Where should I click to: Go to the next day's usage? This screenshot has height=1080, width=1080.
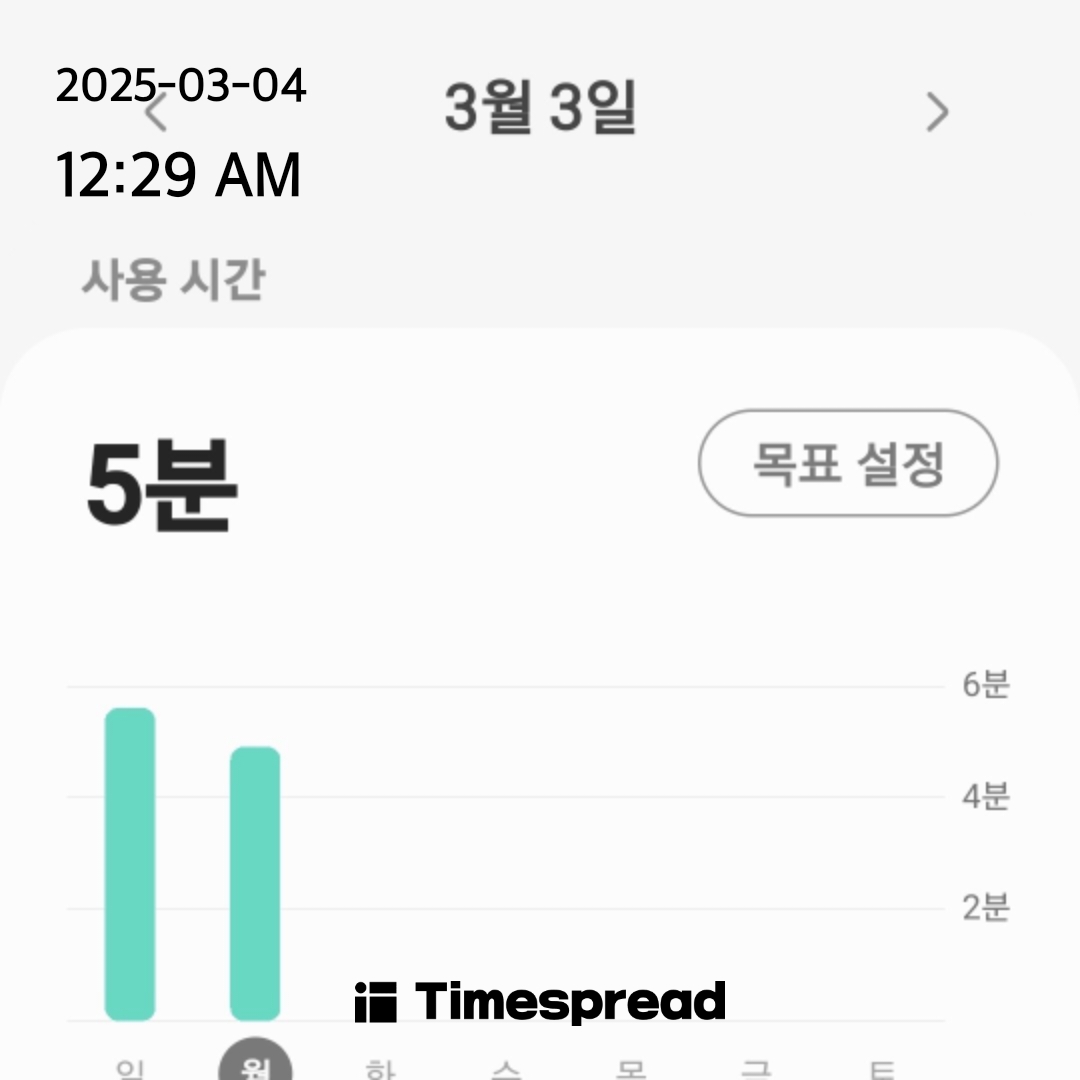pyautogui.click(x=936, y=112)
